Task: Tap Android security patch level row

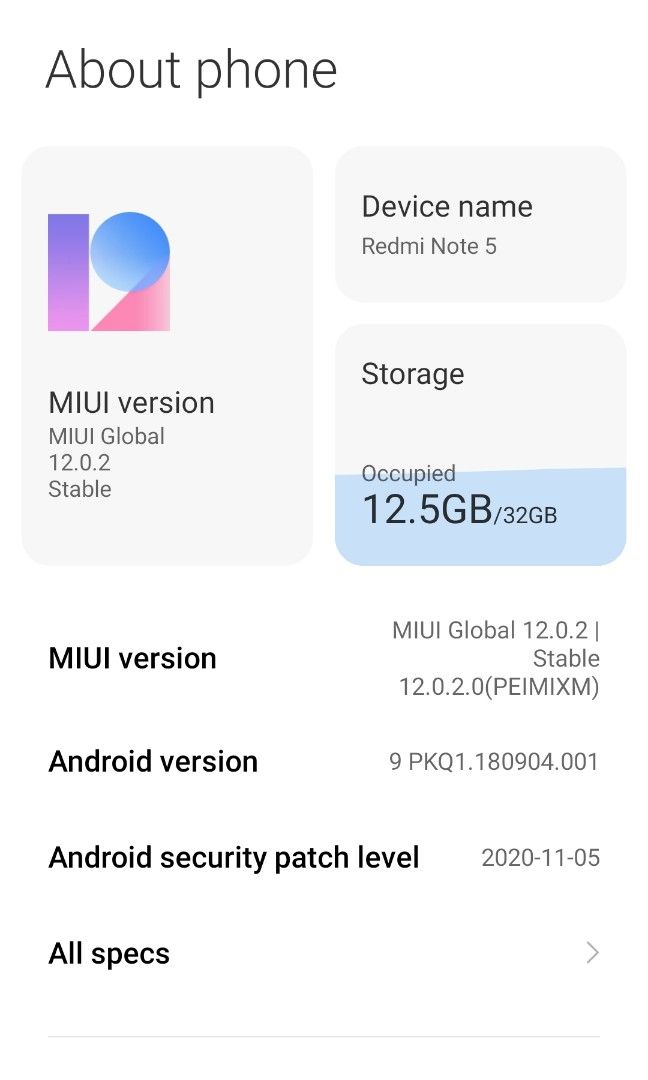Action: (x=323, y=857)
